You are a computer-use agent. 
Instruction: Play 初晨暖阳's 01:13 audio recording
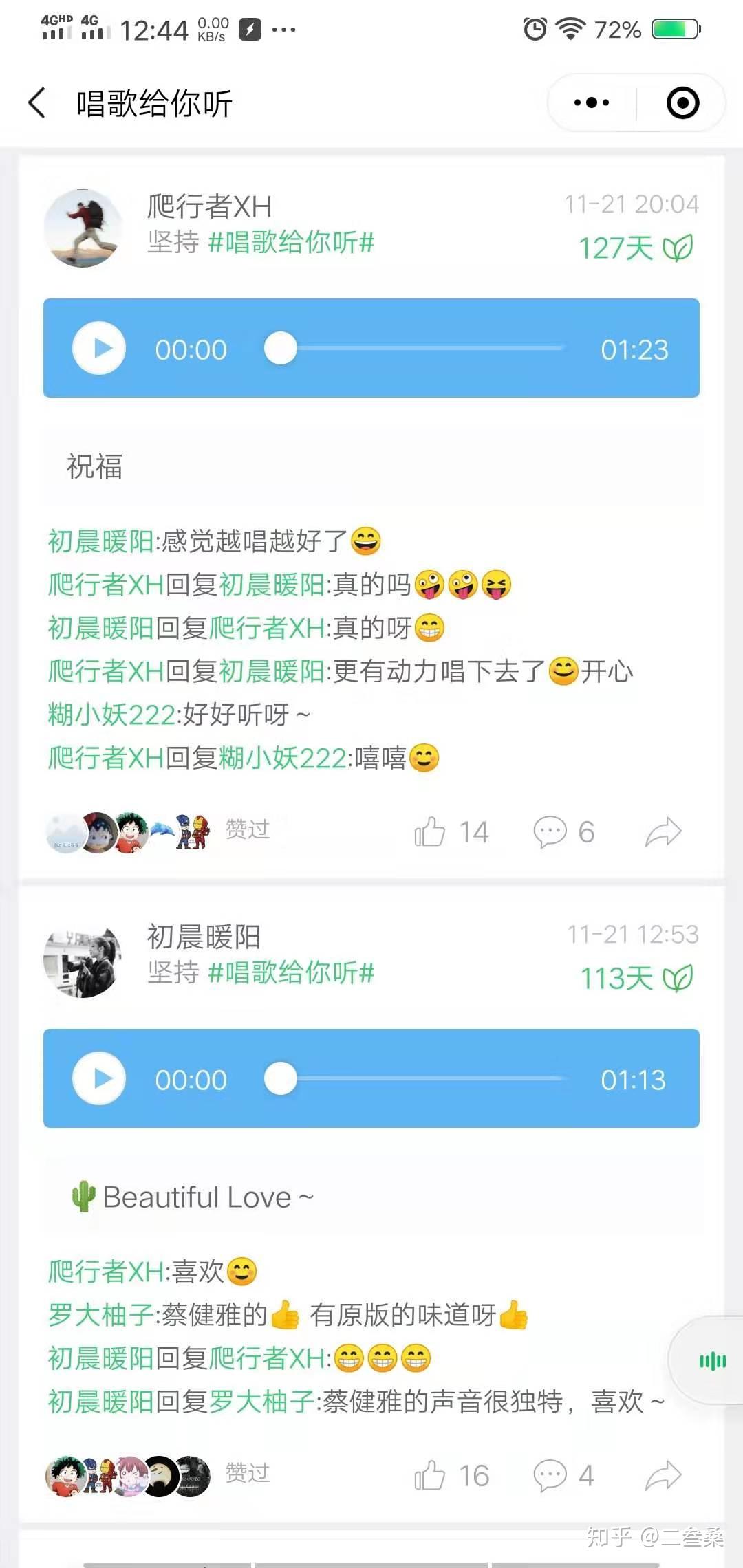(99, 1078)
